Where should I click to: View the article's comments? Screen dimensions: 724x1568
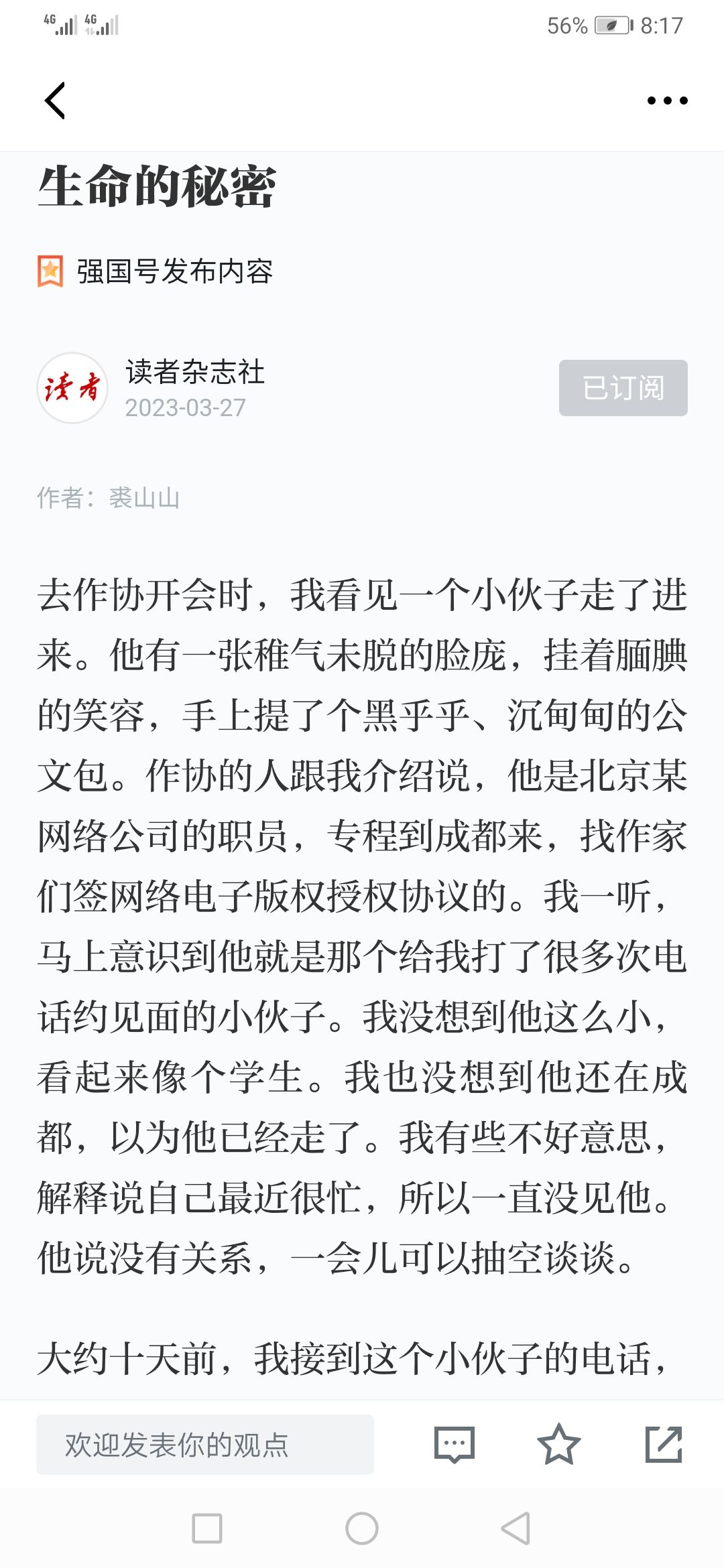(455, 1445)
